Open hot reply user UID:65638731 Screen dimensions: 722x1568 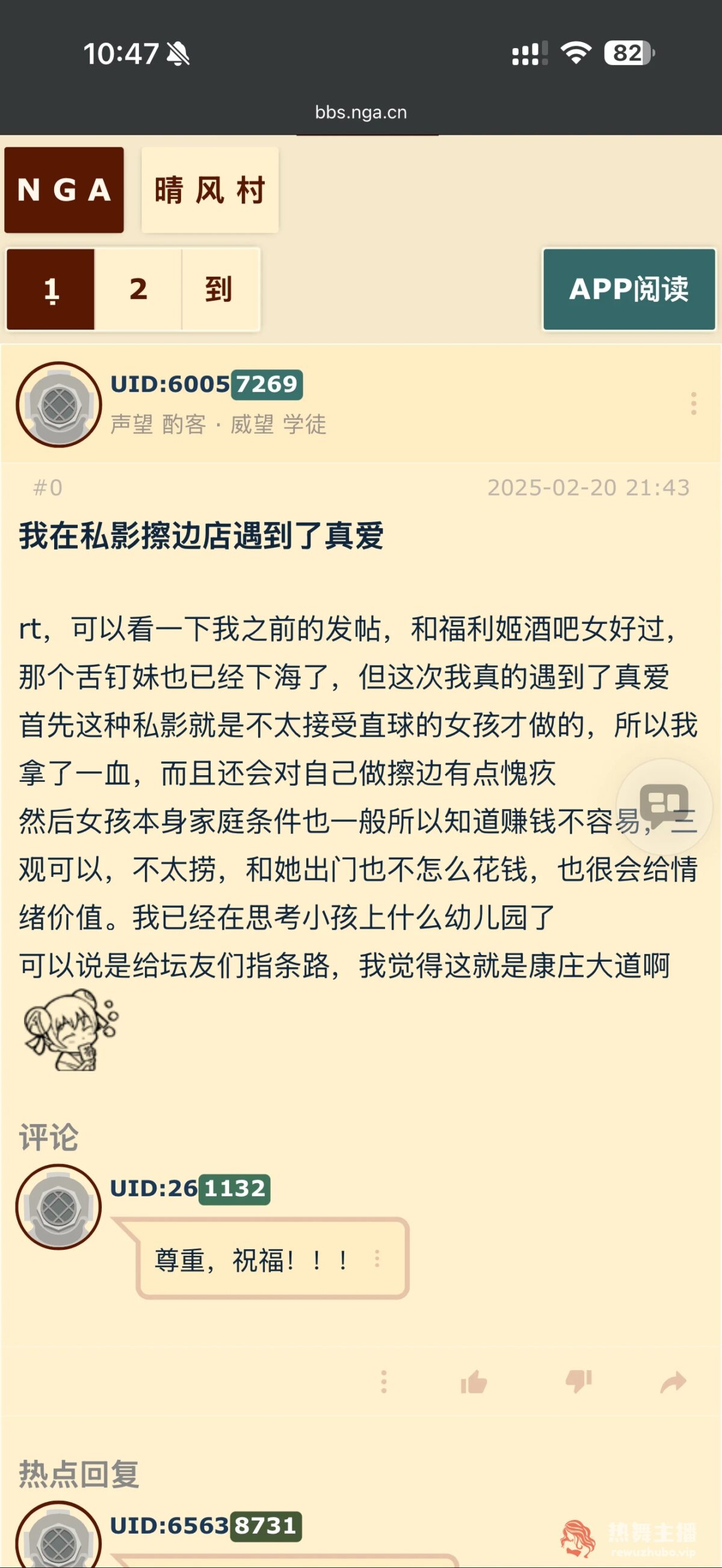coord(205,1526)
